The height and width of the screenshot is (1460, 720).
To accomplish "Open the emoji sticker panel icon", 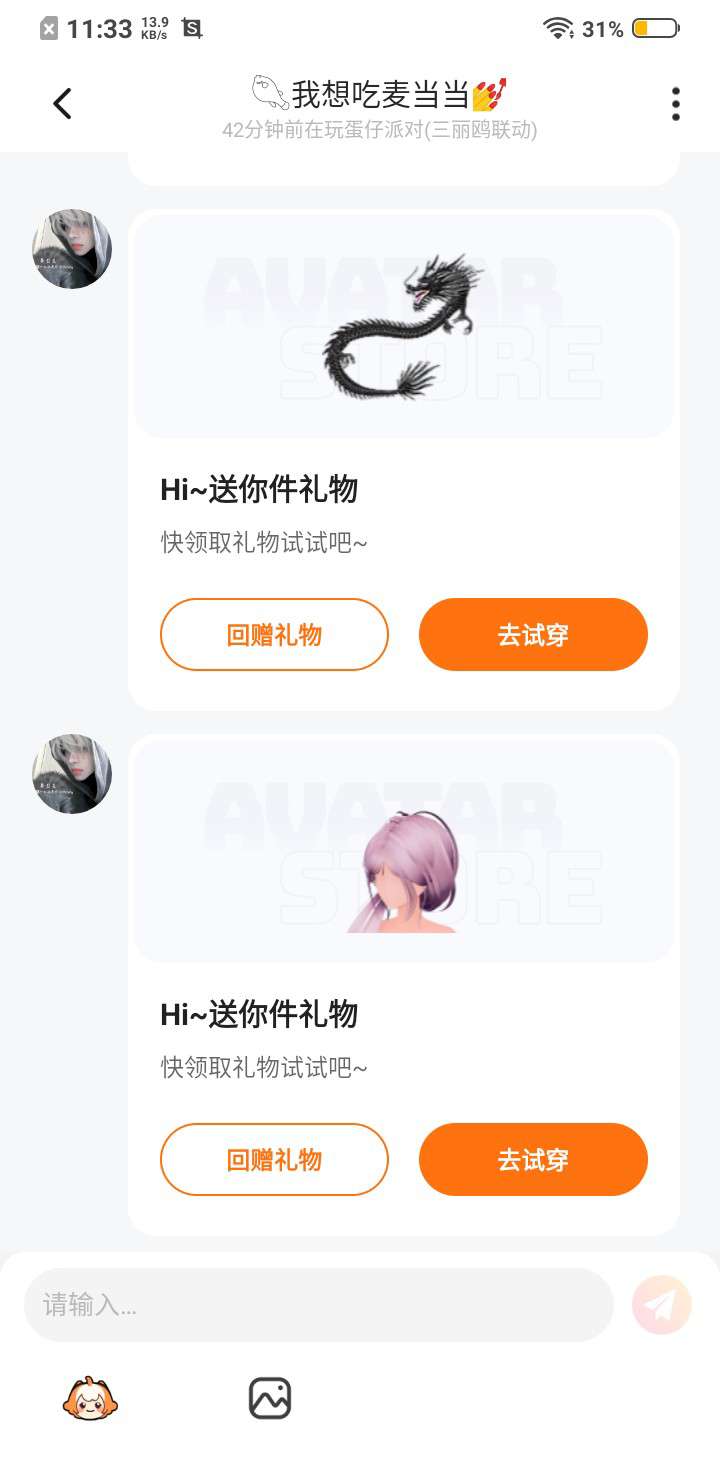I will tap(90, 1398).
